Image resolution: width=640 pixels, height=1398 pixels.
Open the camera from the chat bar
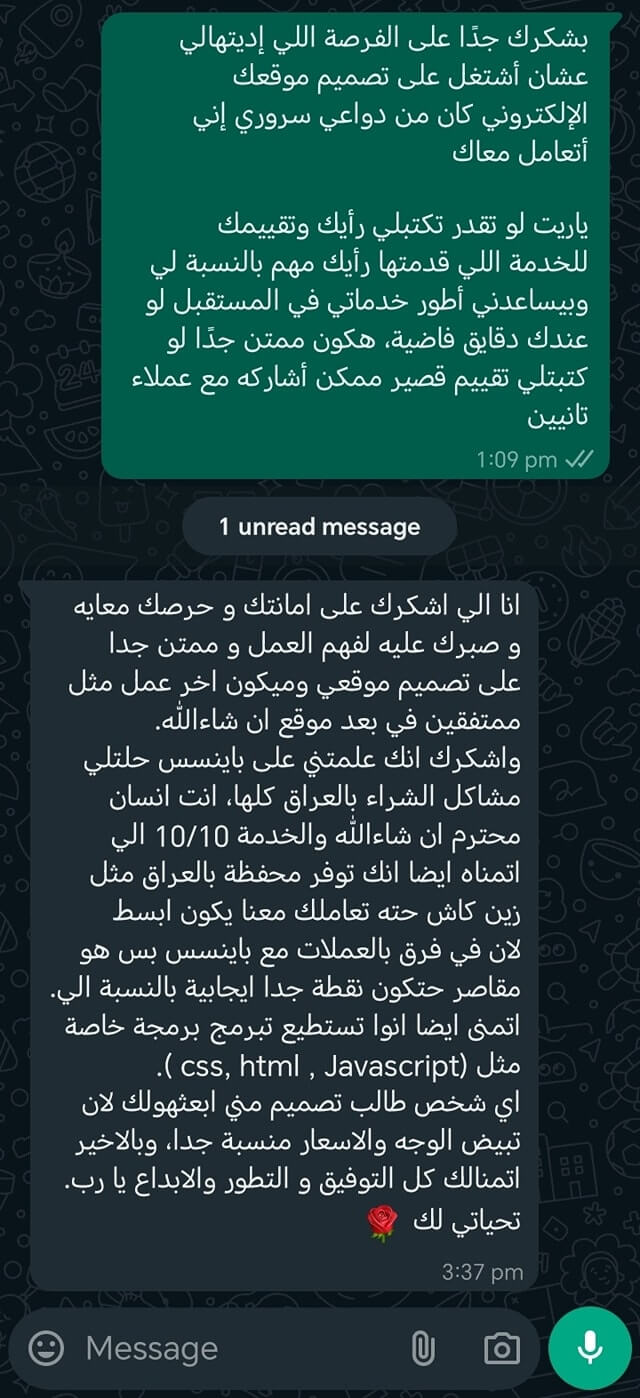click(x=501, y=1348)
